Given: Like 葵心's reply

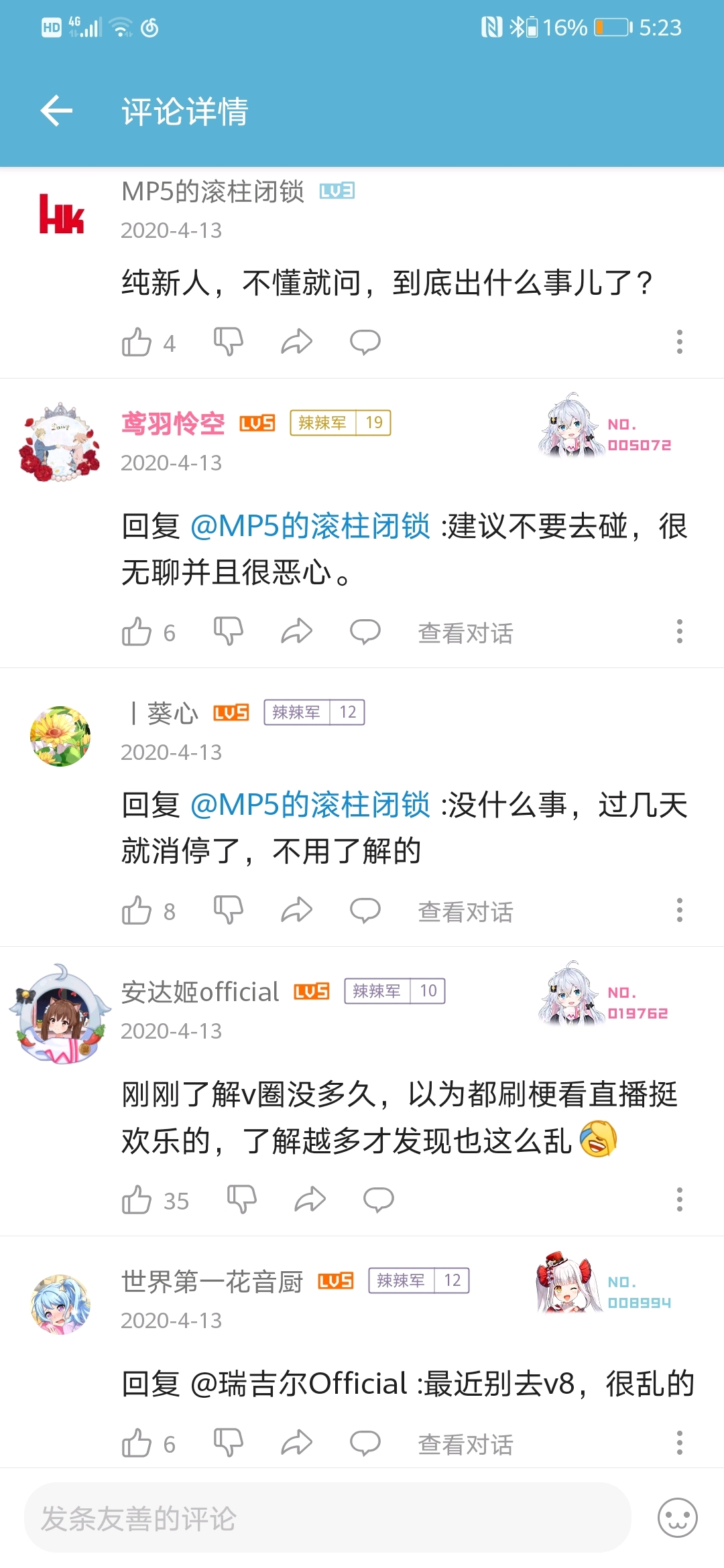Looking at the screenshot, I should [137, 911].
